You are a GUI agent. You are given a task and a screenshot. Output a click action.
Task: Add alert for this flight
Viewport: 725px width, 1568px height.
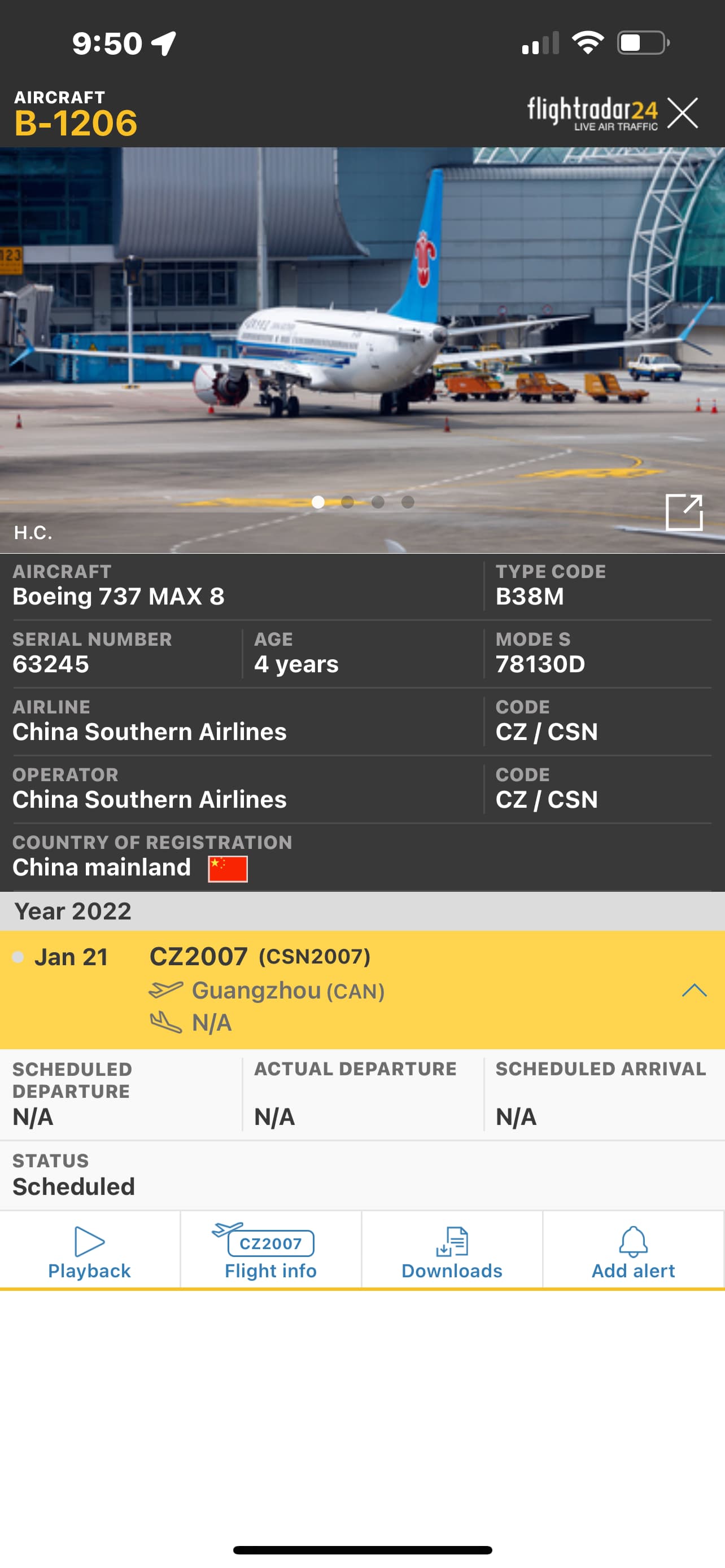click(x=633, y=1250)
